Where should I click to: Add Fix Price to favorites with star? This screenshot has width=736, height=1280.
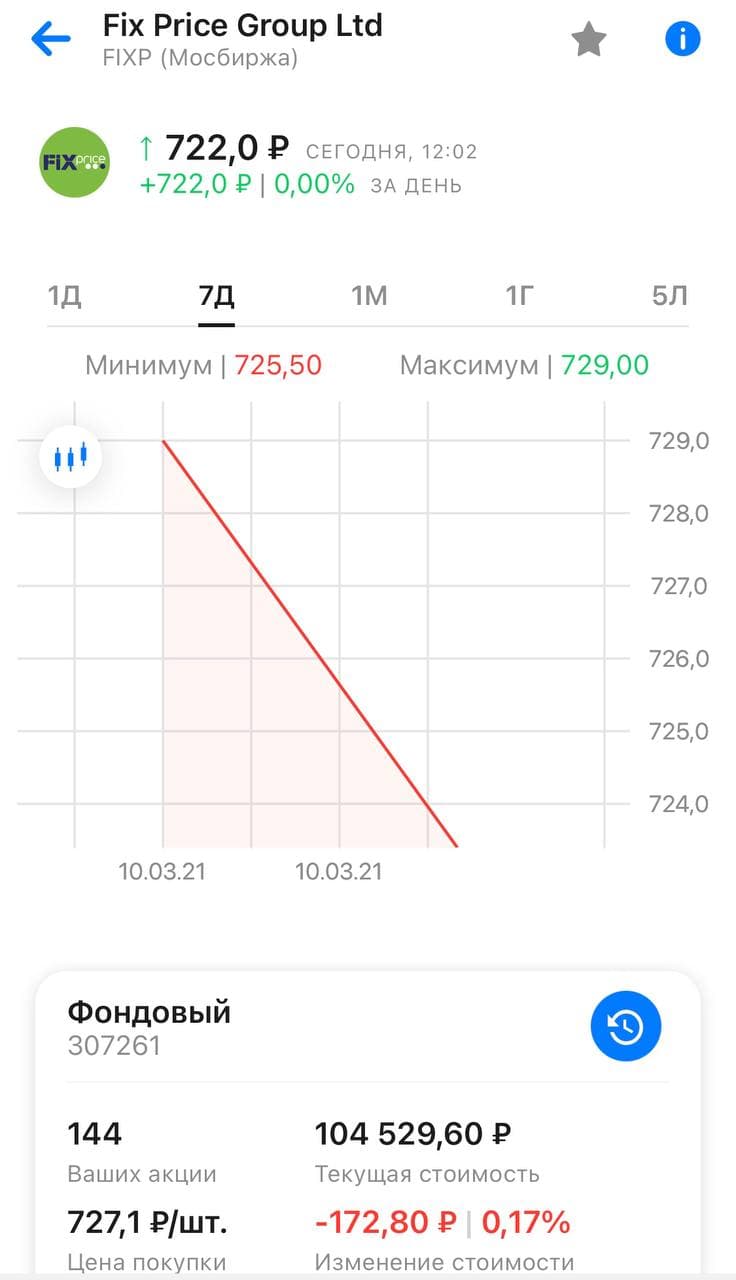pos(589,40)
